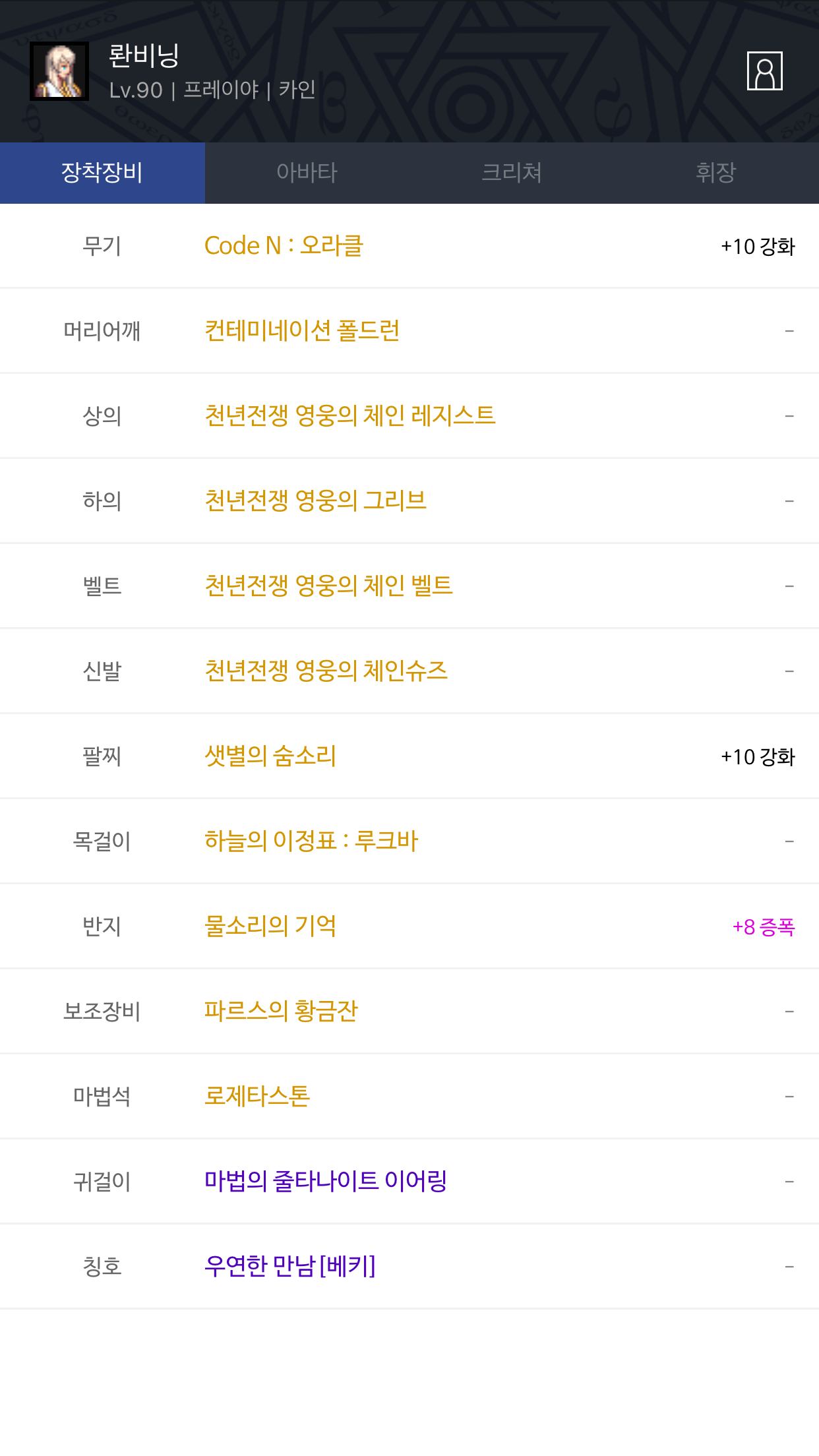View ring 물소리의 기억 details

(x=270, y=926)
